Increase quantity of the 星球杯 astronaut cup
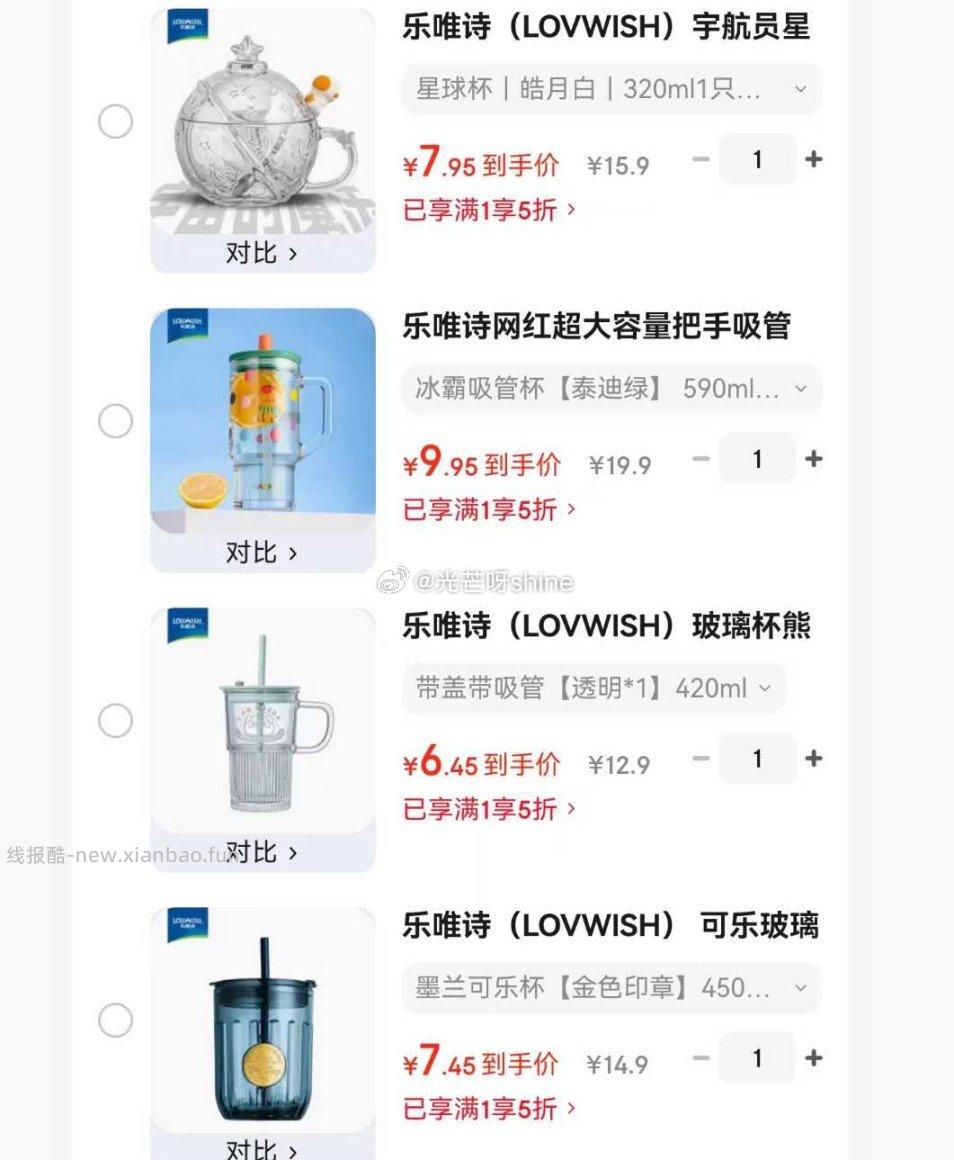The width and height of the screenshot is (954, 1160). click(813, 159)
